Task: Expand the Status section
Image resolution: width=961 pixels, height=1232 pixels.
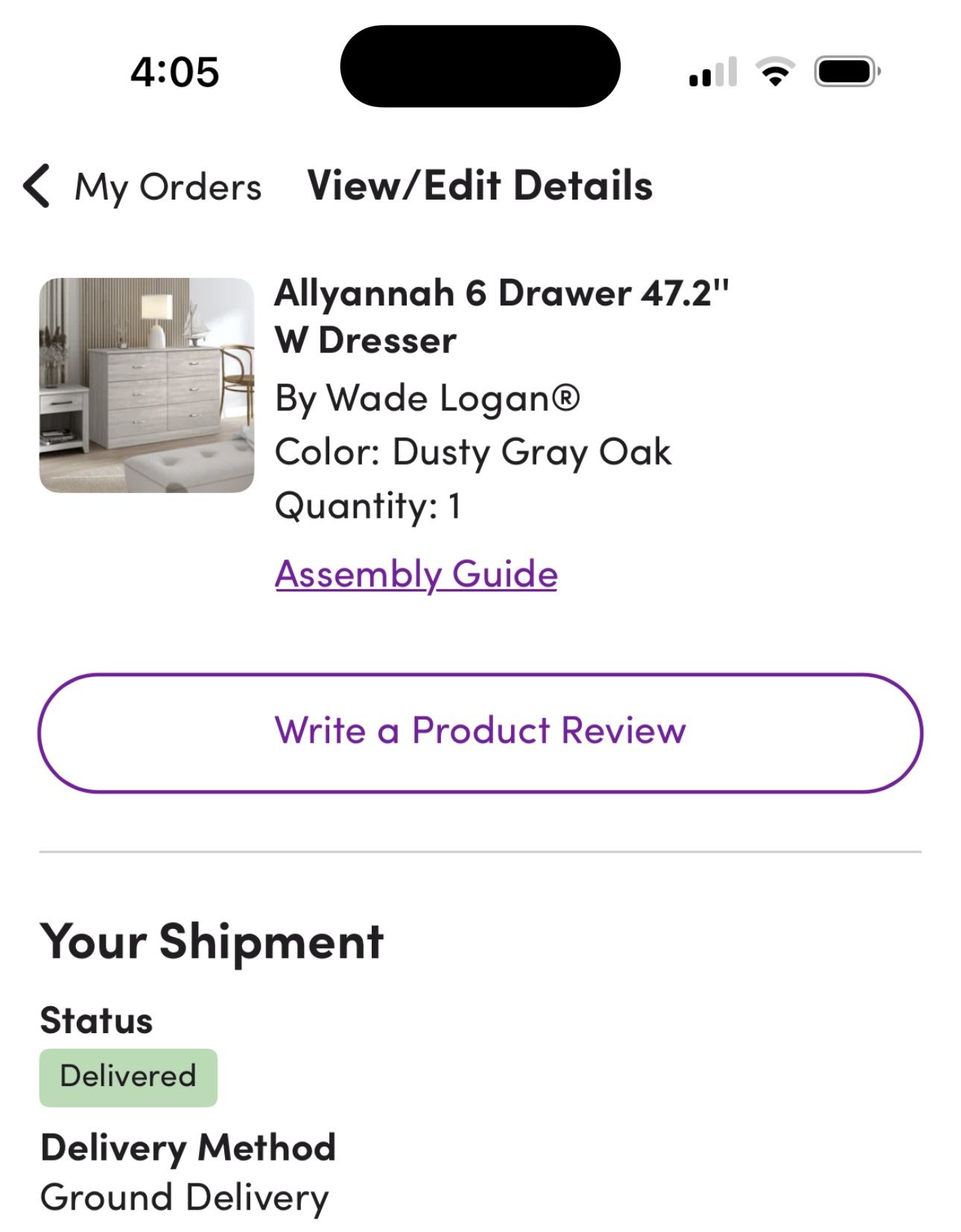Action: [x=97, y=1020]
